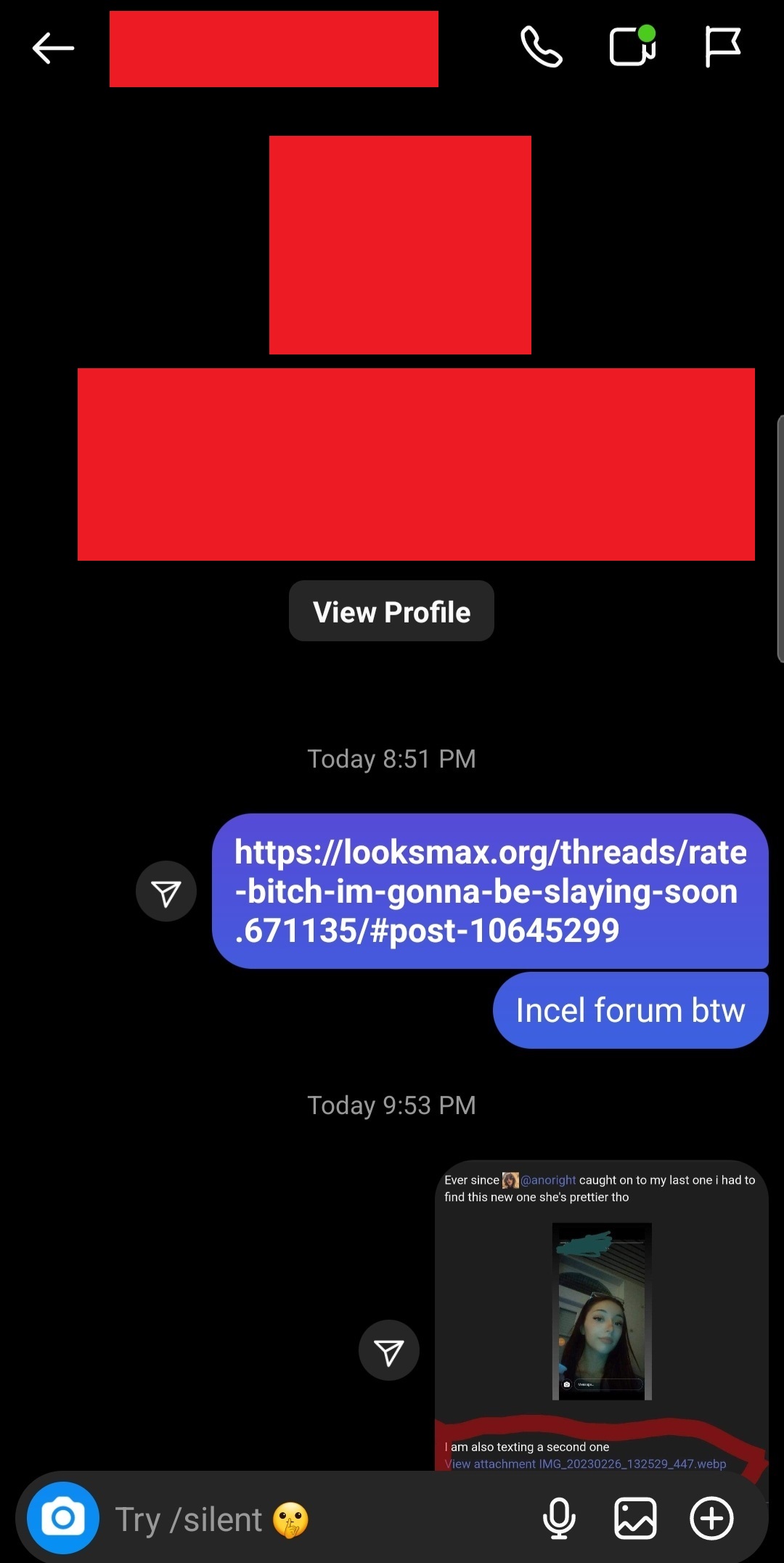Image resolution: width=784 pixels, height=1563 pixels.
Task: Open the flag icon options
Action: pos(723,47)
